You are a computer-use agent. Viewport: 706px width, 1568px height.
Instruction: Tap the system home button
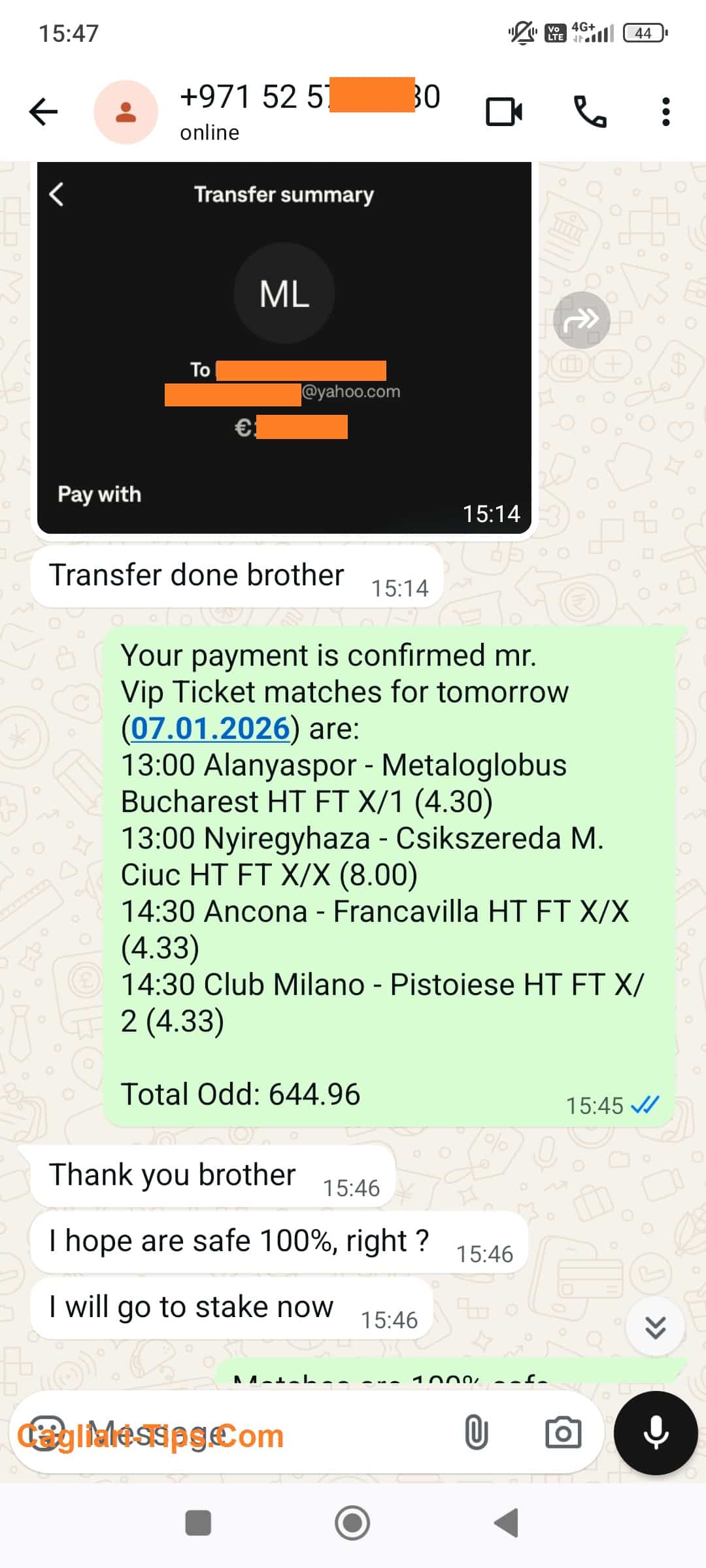coord(352,1523)
